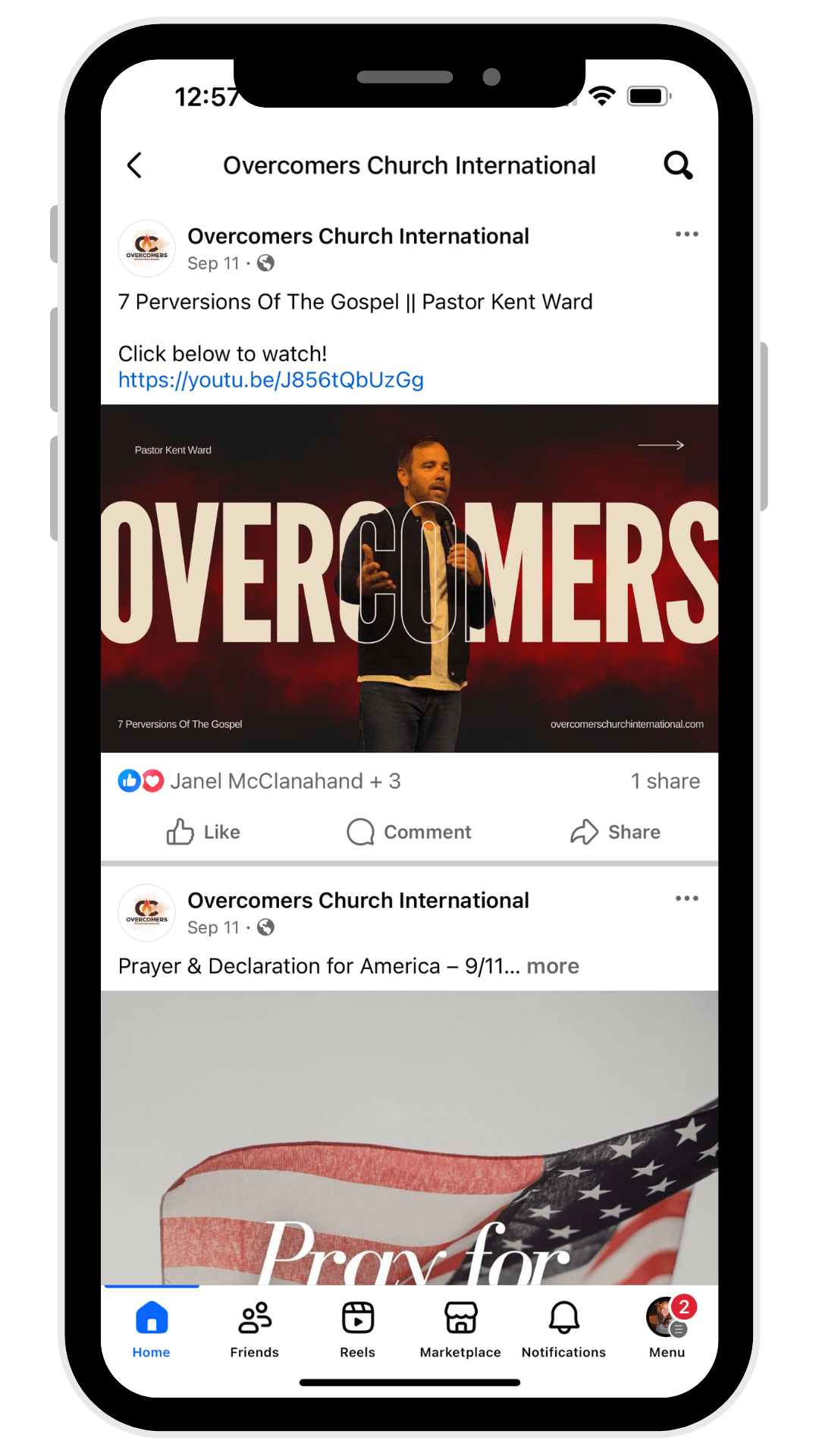This screenshot has width=819, height=1456.
Task: Open the page profile picture on first post
Action: point(147,249)
